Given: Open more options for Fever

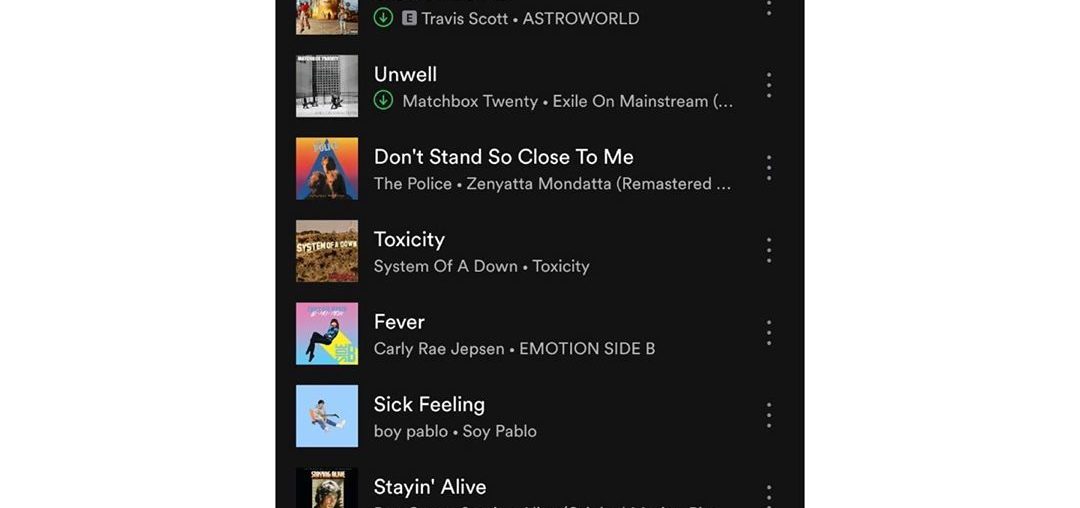Looking at the screenshot, I should 768,333.
